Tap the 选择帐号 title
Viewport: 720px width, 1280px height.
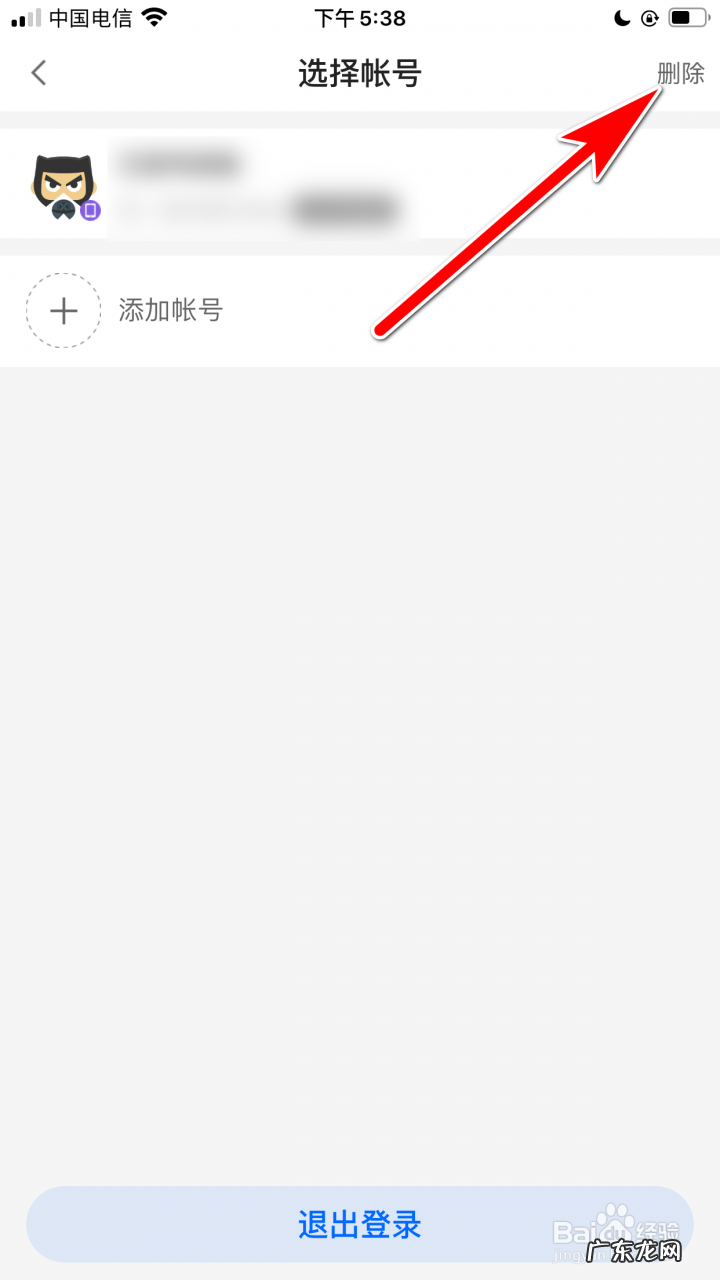pos(360,73)
